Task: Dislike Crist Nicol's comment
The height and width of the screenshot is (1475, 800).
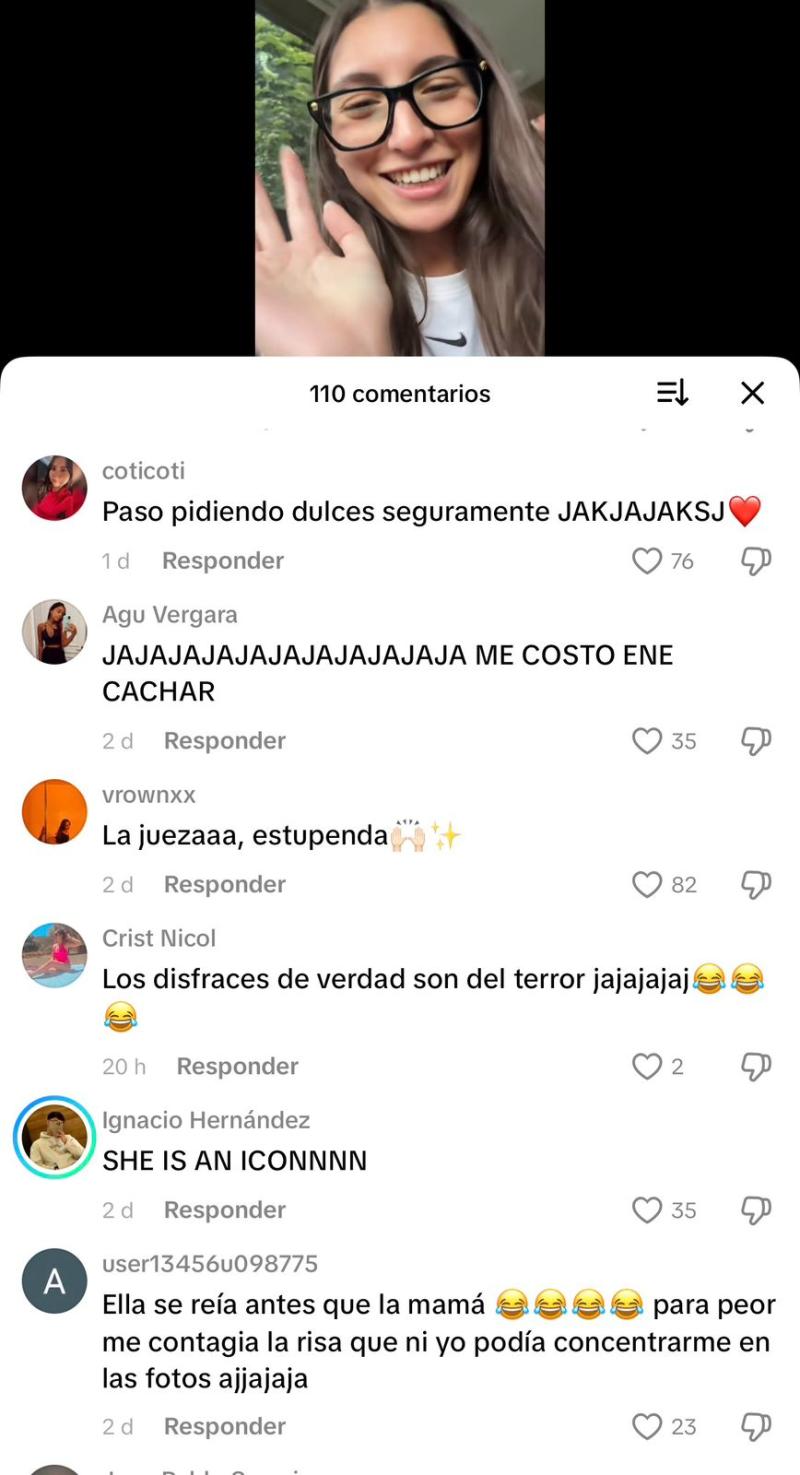Action: tap(757, 1066)
